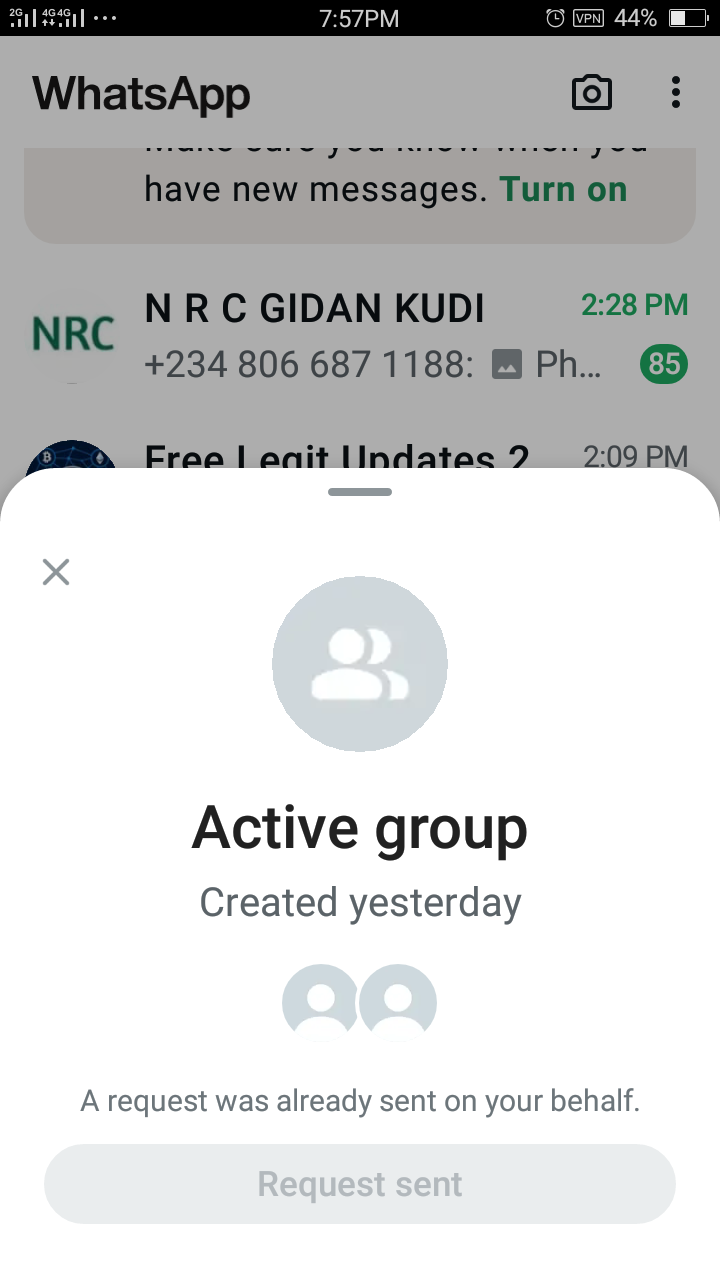Tap the bottom sheet drag handle
Image resolution: width=720 pixels, height=1280 pixels.
[360, 492]
